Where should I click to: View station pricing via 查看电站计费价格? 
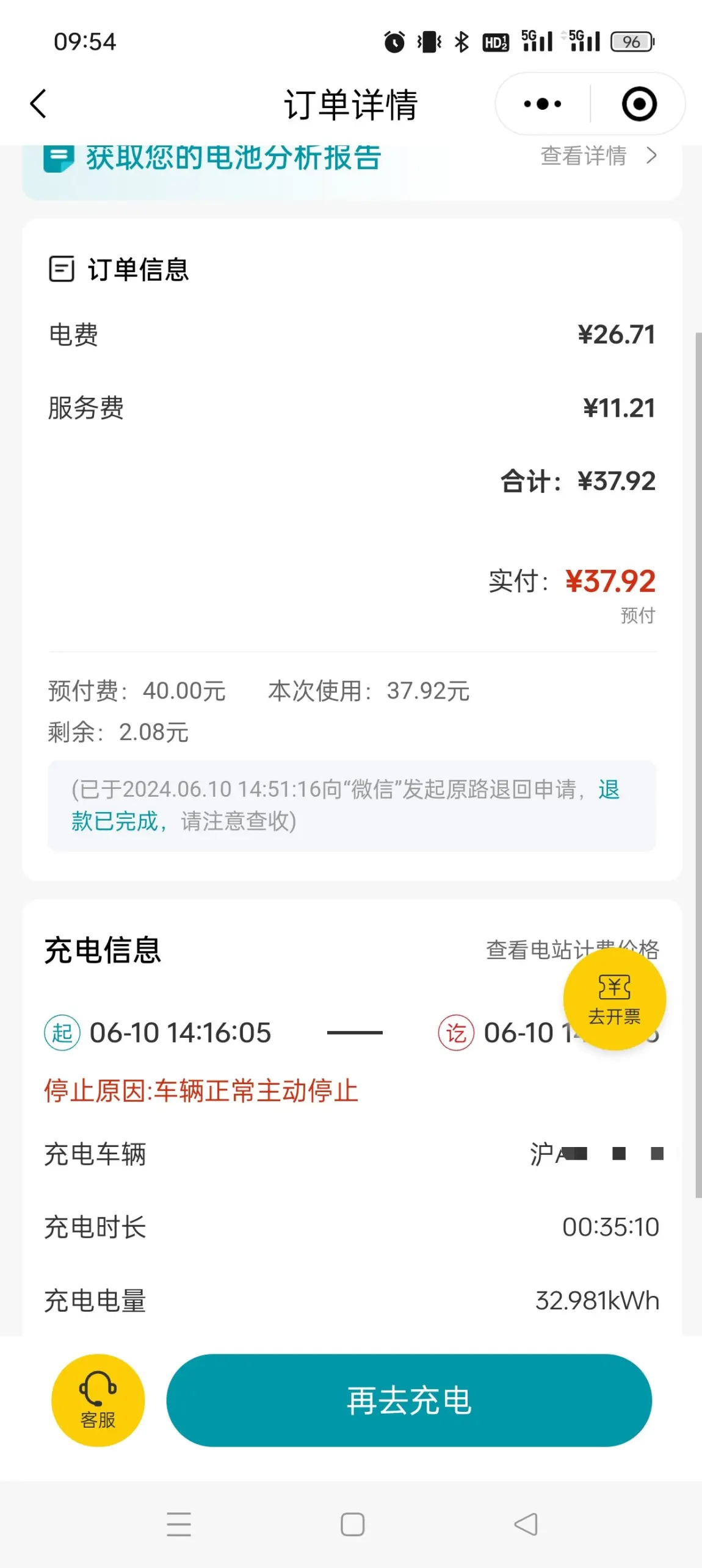tap(572, 949)
